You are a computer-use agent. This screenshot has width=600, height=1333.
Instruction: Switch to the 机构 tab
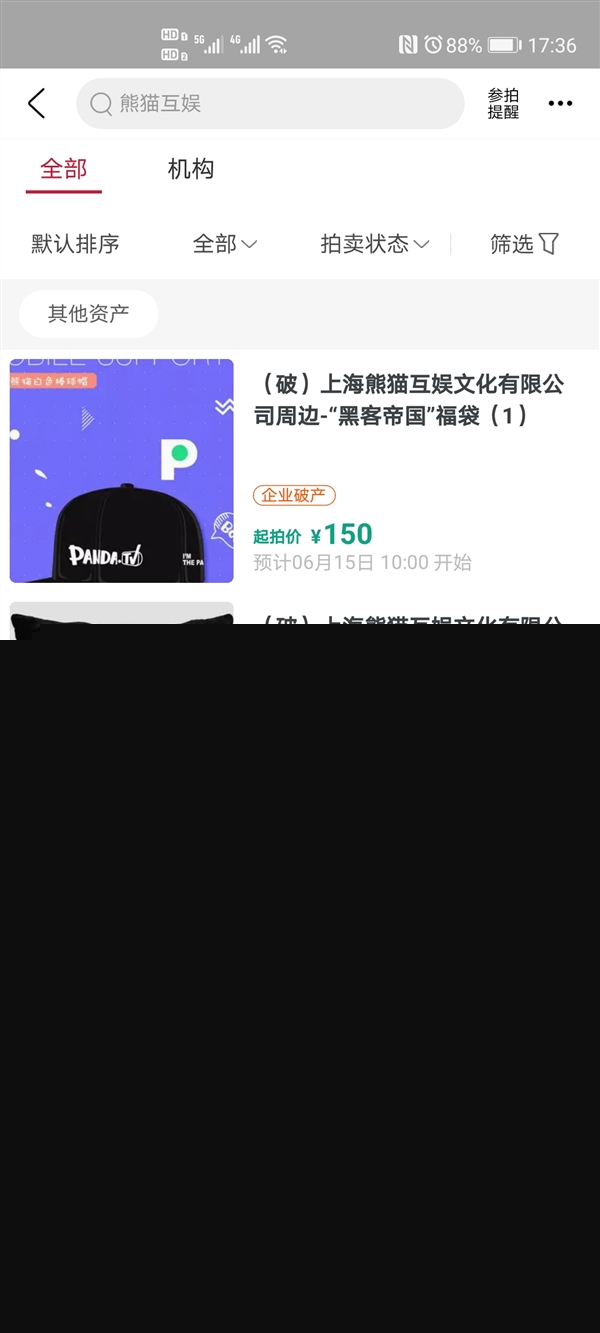coord(190,169)
